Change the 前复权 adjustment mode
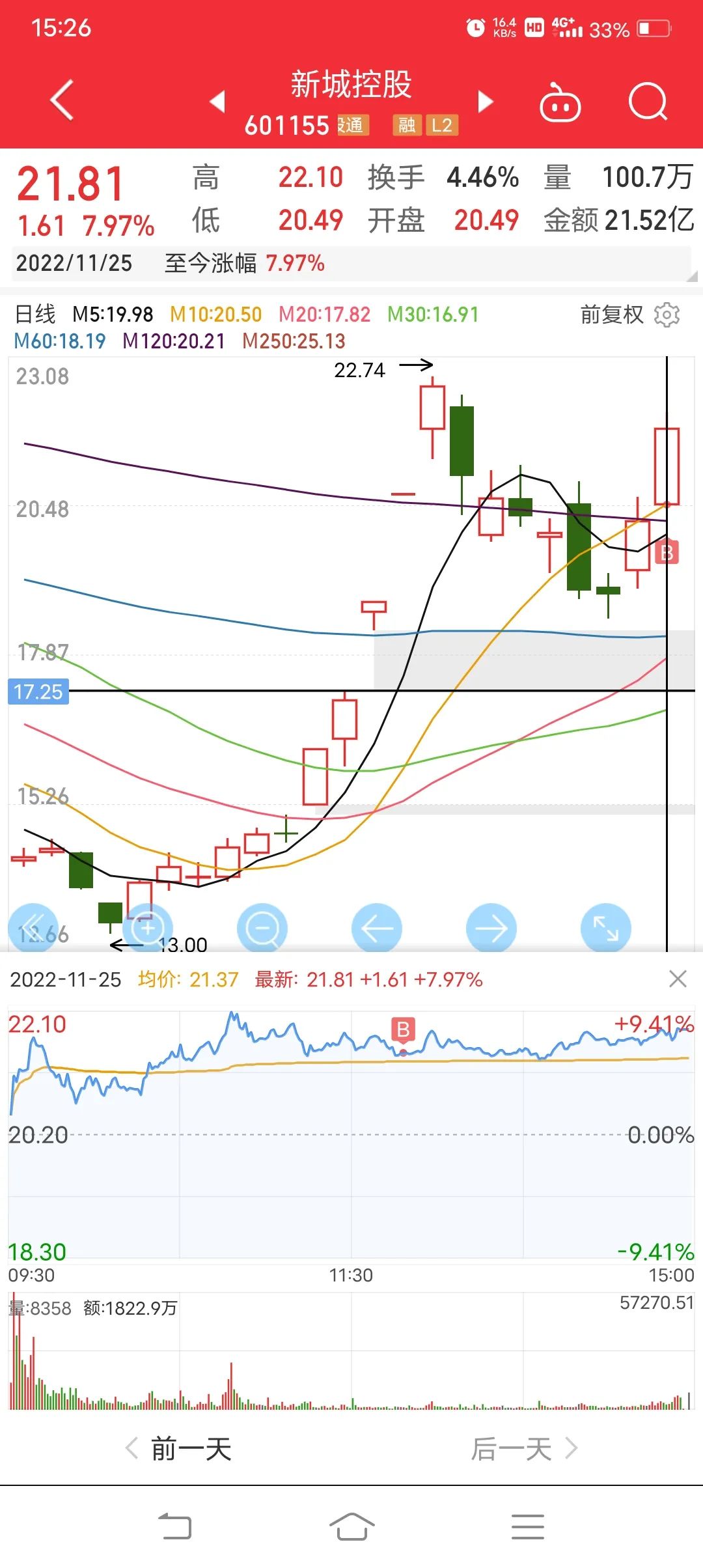Viewport: 703px width, 1568px height. 611,315
